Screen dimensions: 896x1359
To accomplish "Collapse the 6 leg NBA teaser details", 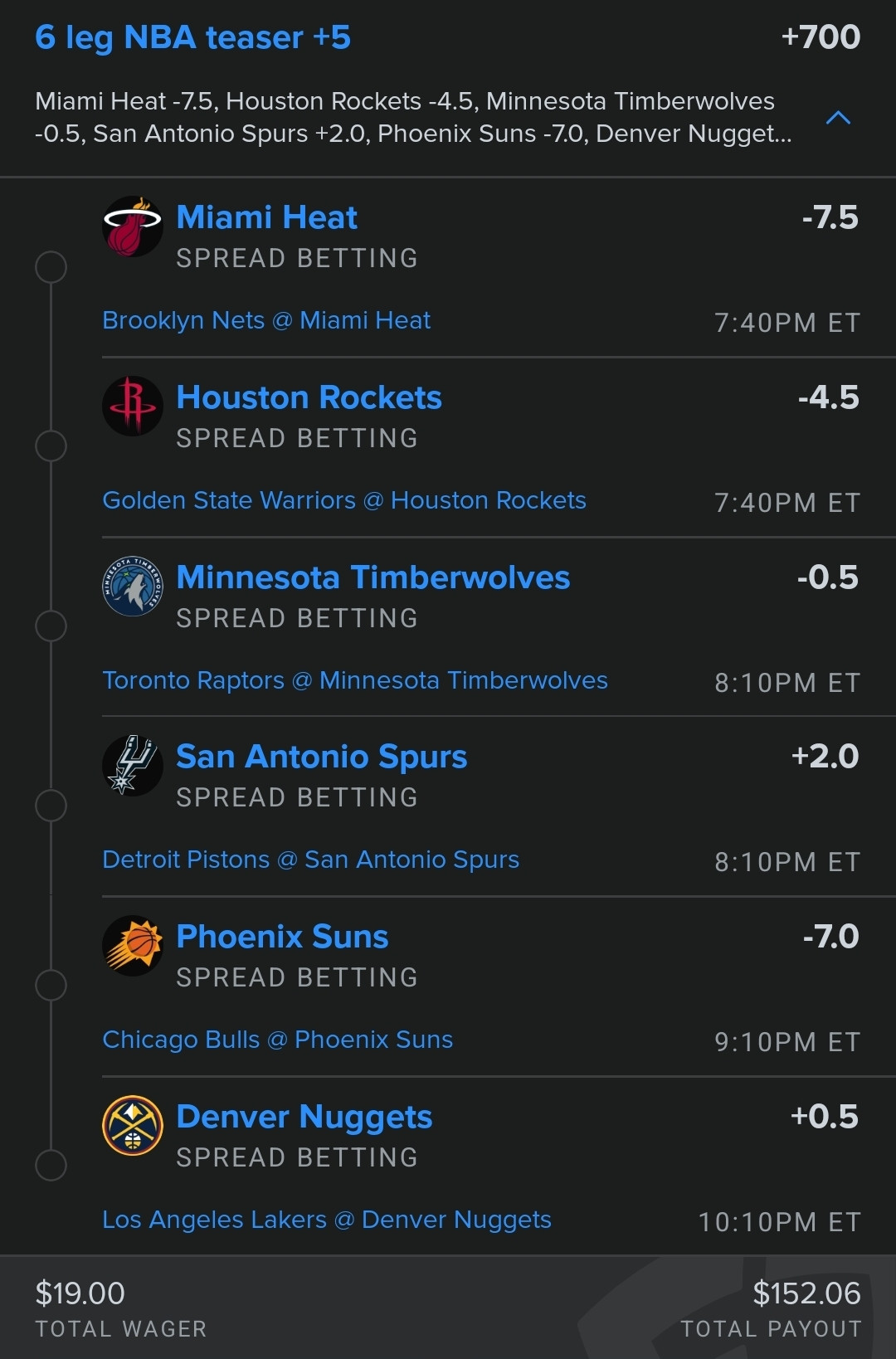I will pyautogui.click(x=838, y=118).
